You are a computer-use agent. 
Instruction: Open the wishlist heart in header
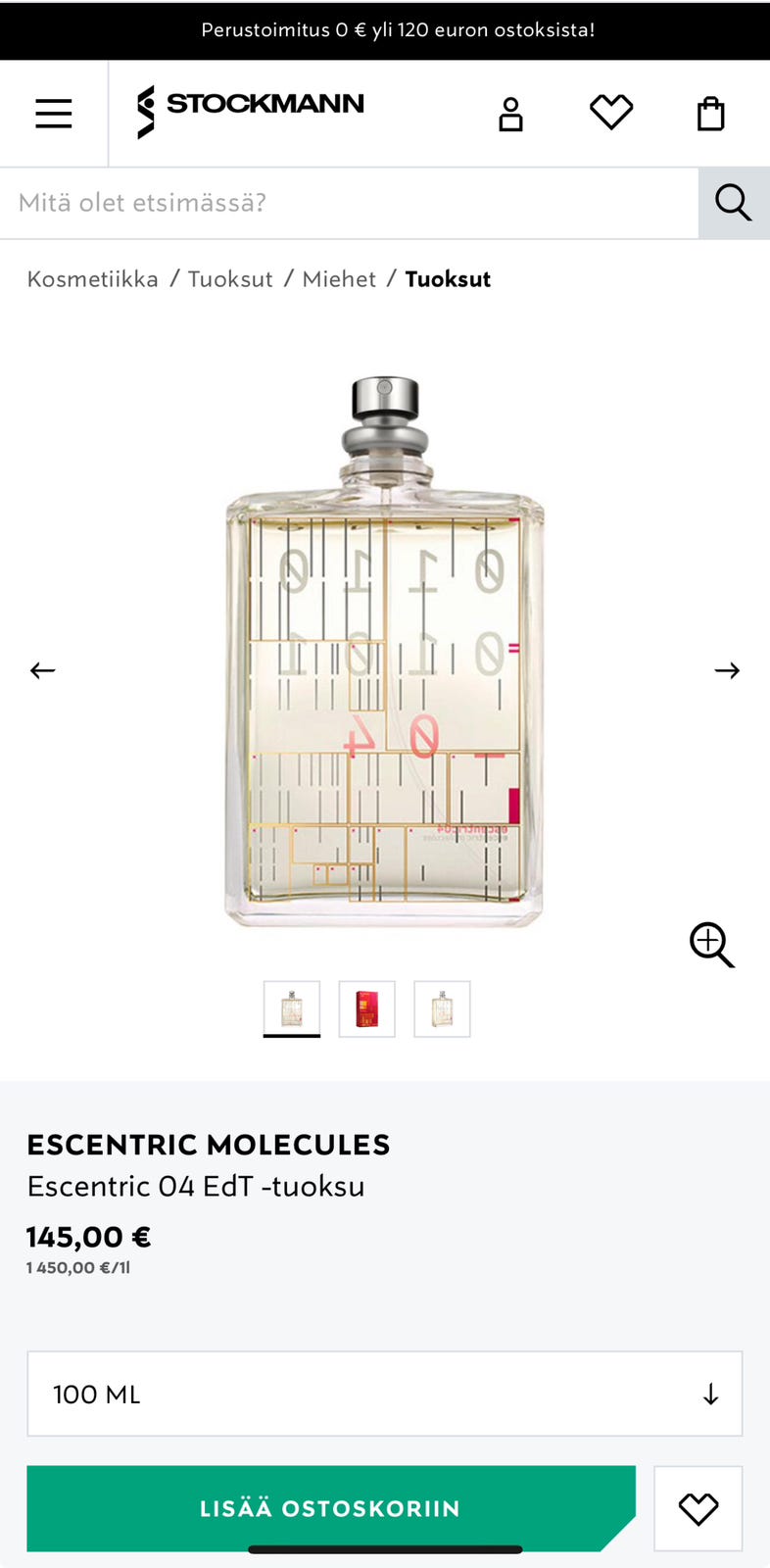tap(611, 113)
